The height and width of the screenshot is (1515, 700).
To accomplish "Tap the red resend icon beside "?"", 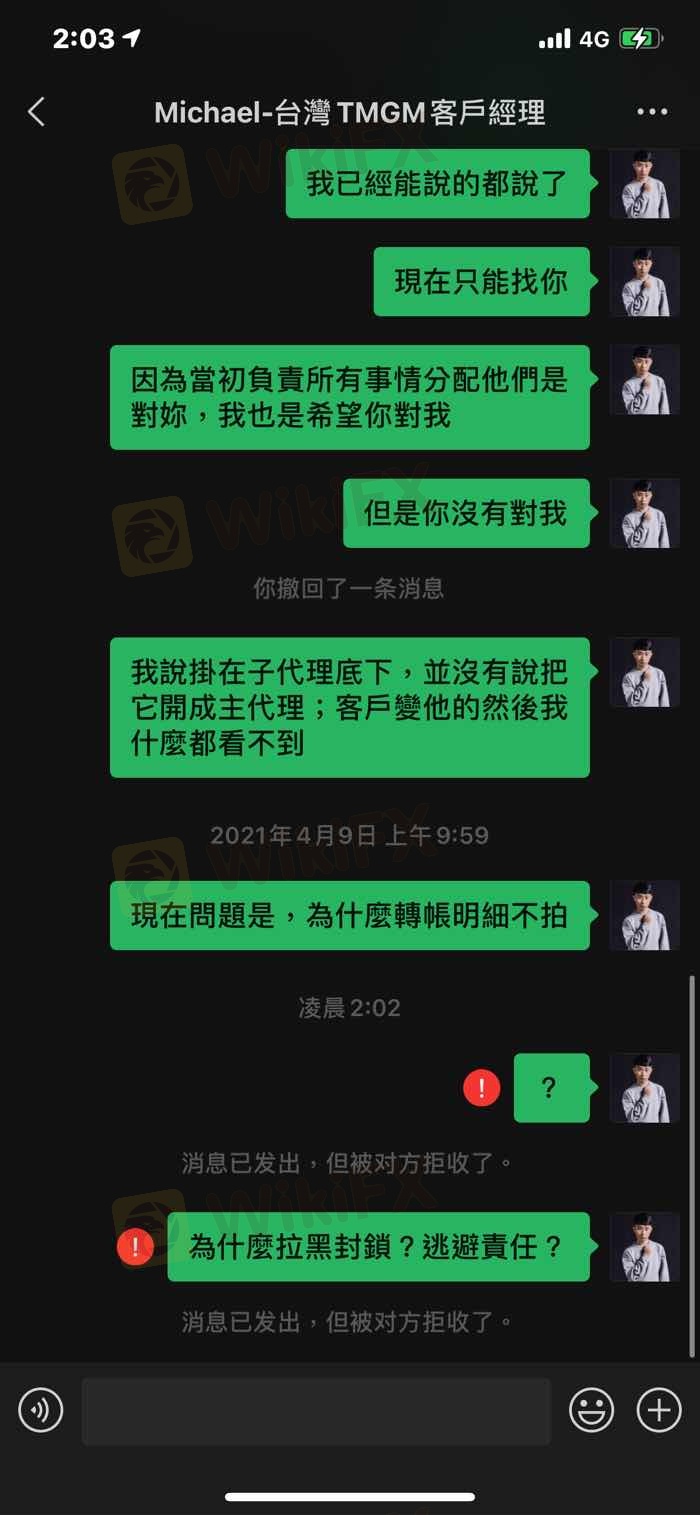I will [481, 1087].
